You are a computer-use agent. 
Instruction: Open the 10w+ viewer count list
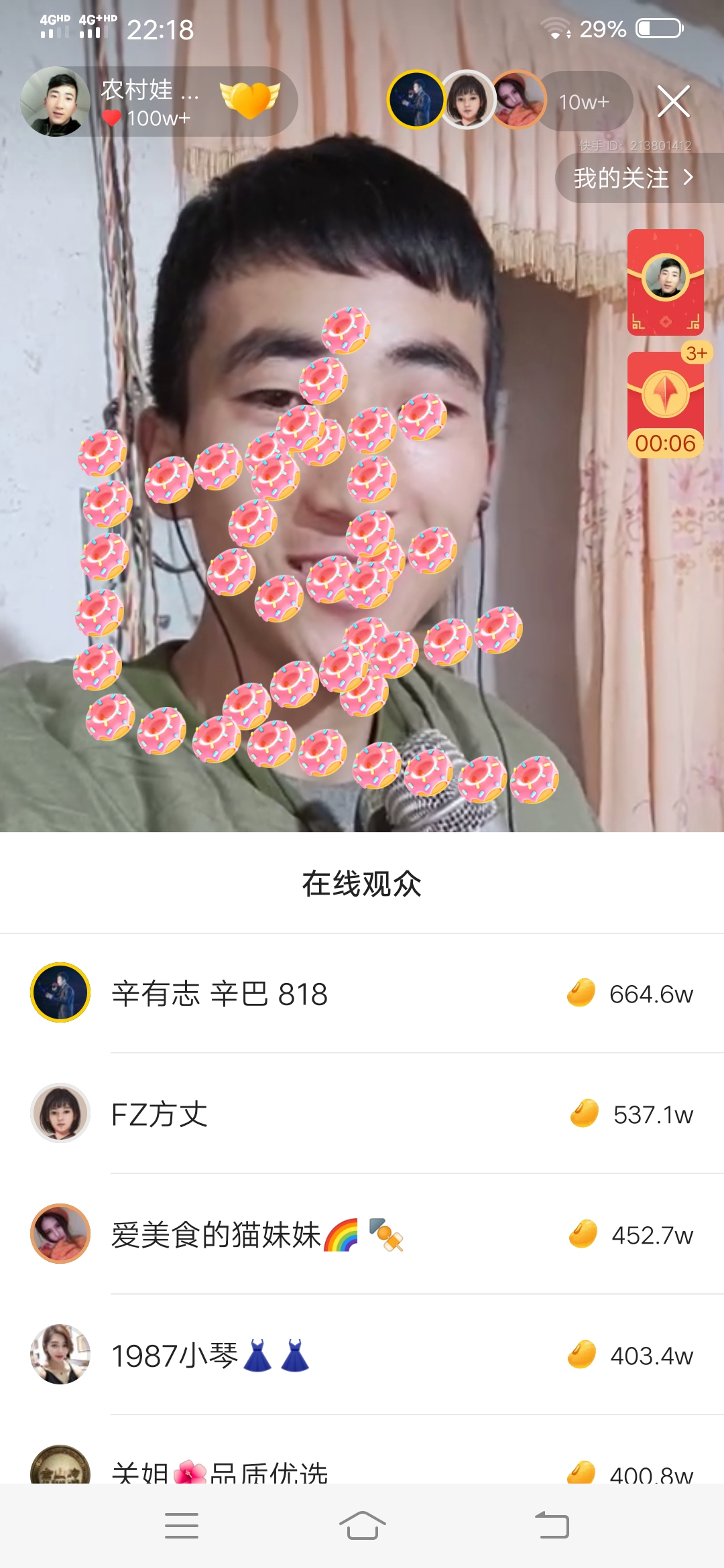pos(584,102)
